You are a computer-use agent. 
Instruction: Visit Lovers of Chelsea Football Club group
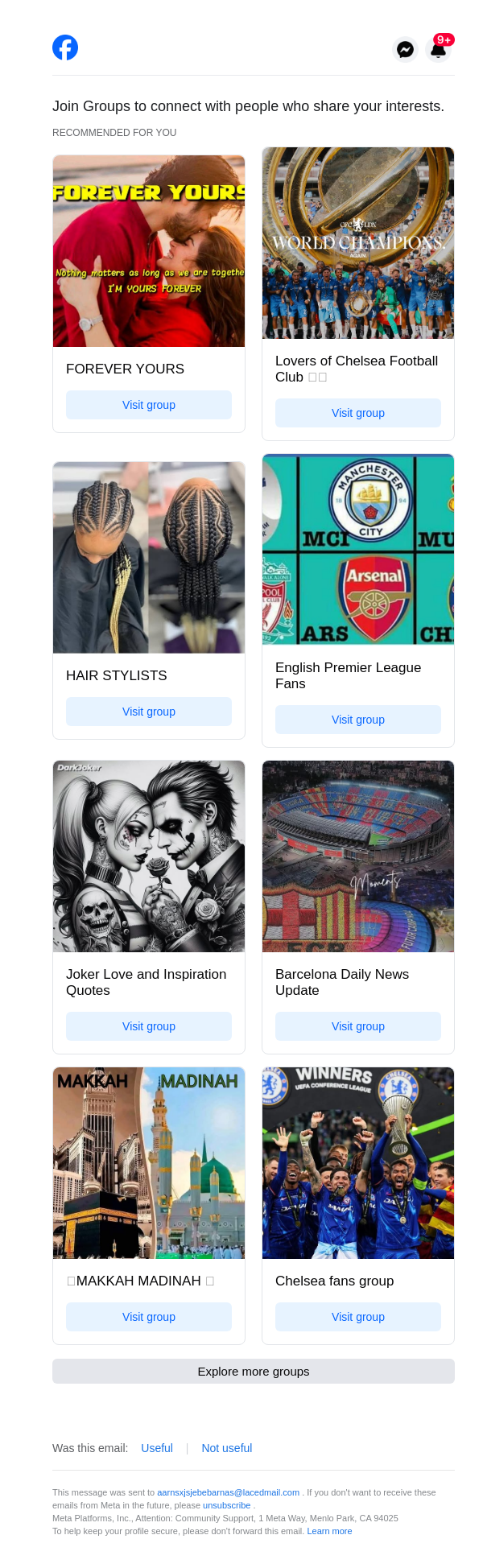(x=358, y=413)
